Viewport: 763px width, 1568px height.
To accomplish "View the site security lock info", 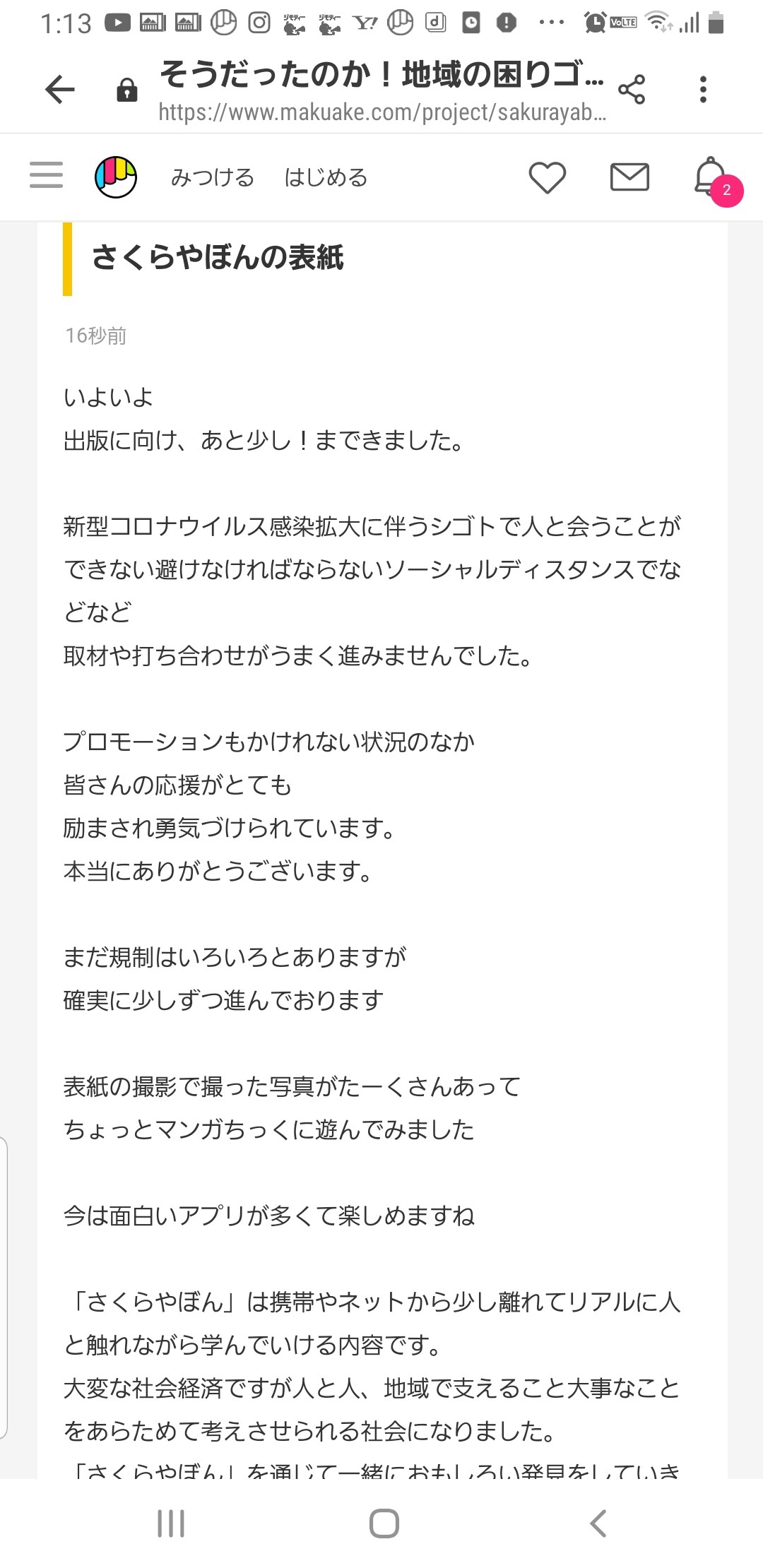I will (126, 90).
